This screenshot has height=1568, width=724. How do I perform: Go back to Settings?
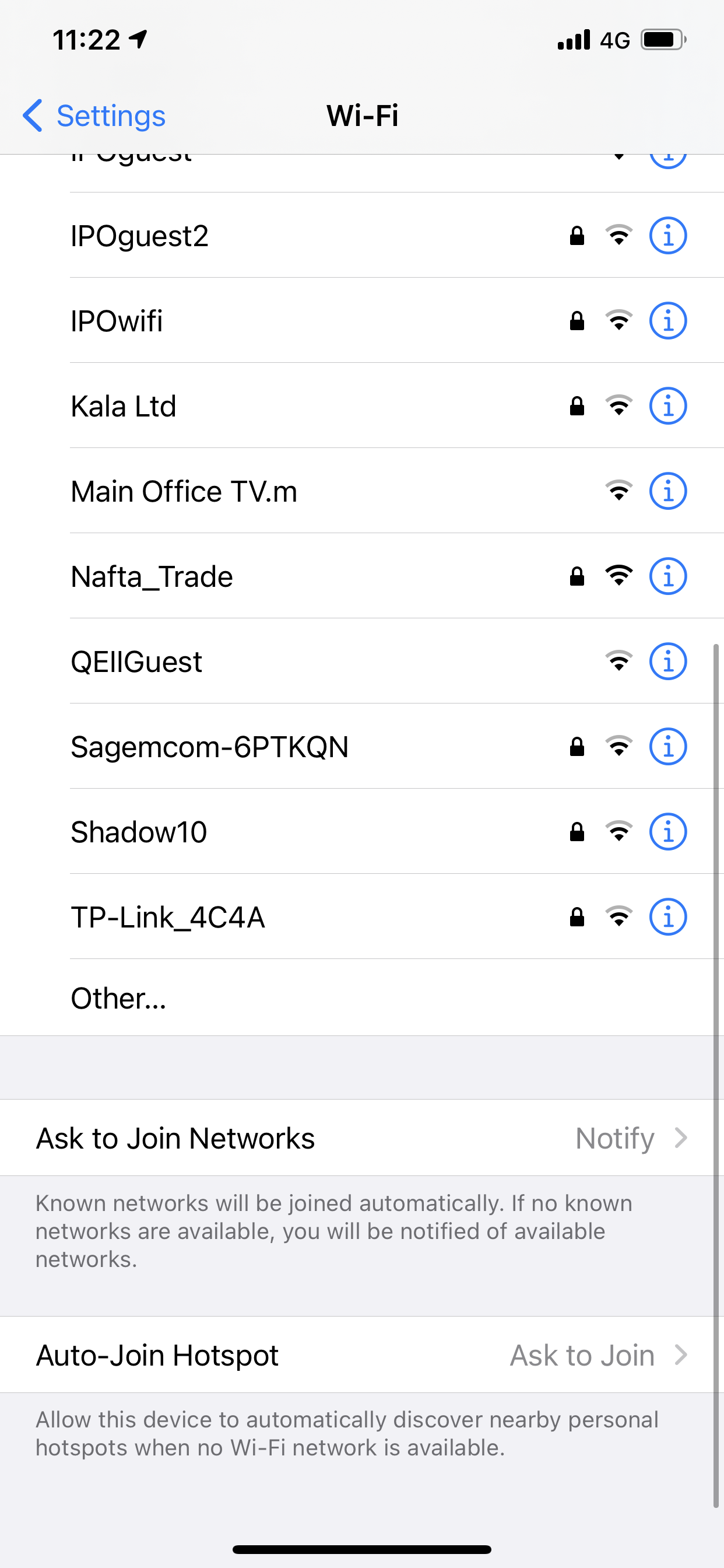pos(94,116)
